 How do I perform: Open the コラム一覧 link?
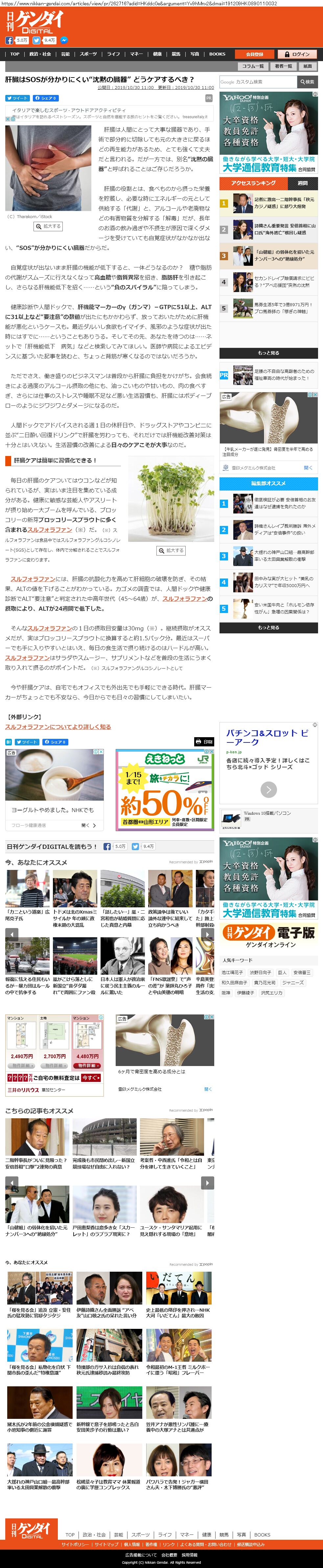click(x=253, y=66)
